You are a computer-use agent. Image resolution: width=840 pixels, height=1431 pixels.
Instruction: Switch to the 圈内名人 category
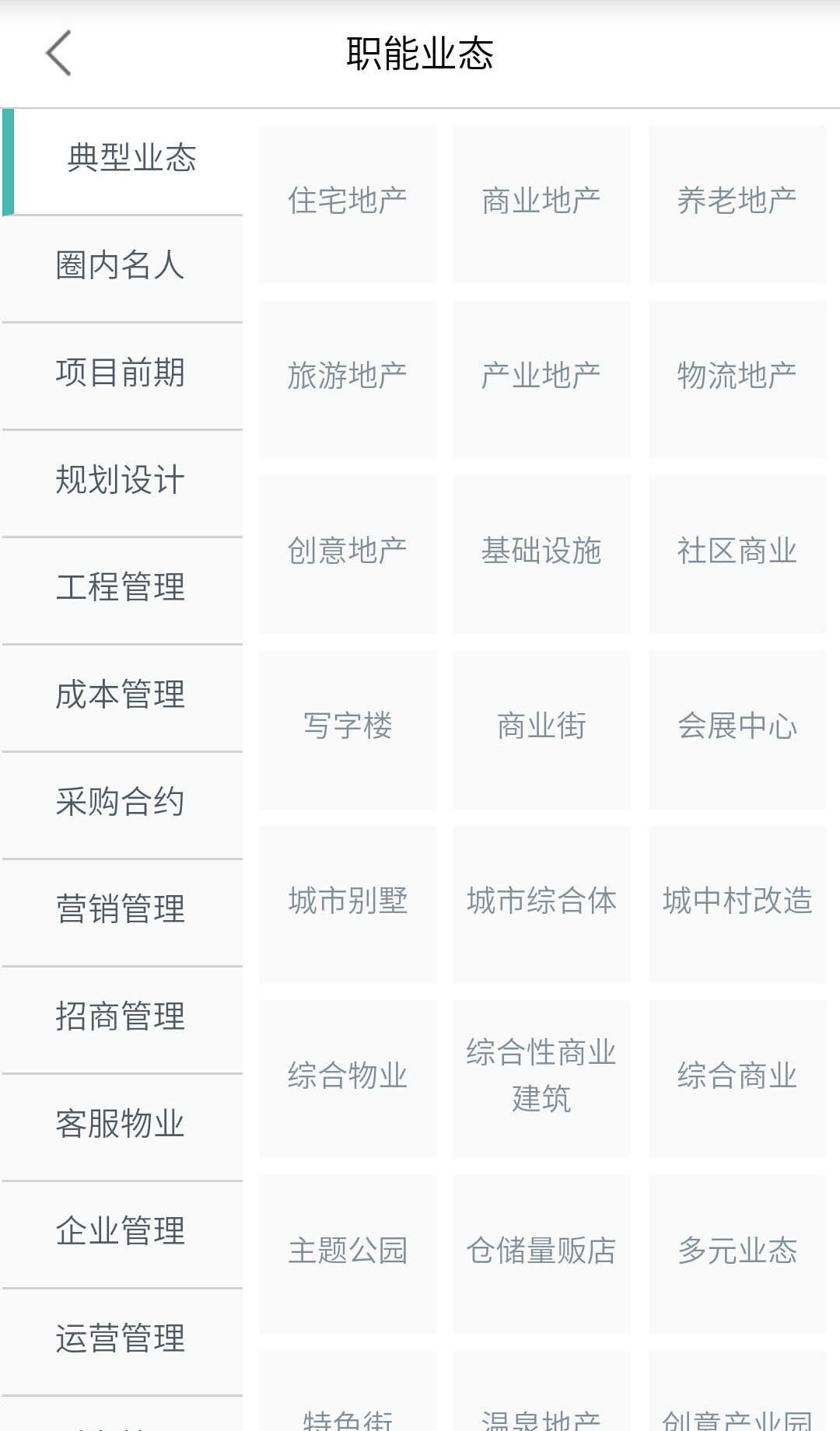pyautogui.click(x=121, y=266)
